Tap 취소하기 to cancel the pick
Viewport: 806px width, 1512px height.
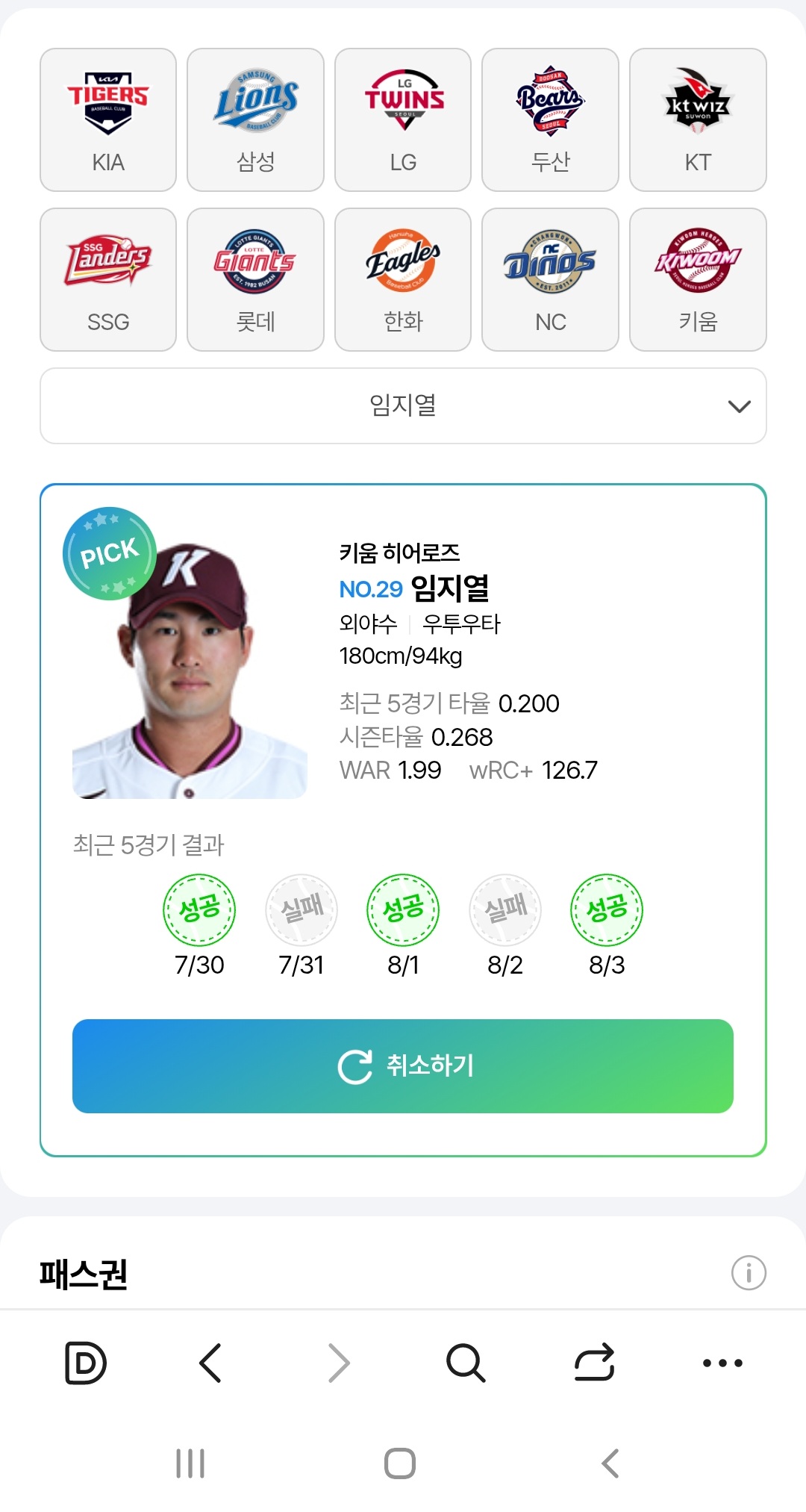point(403,1066)
